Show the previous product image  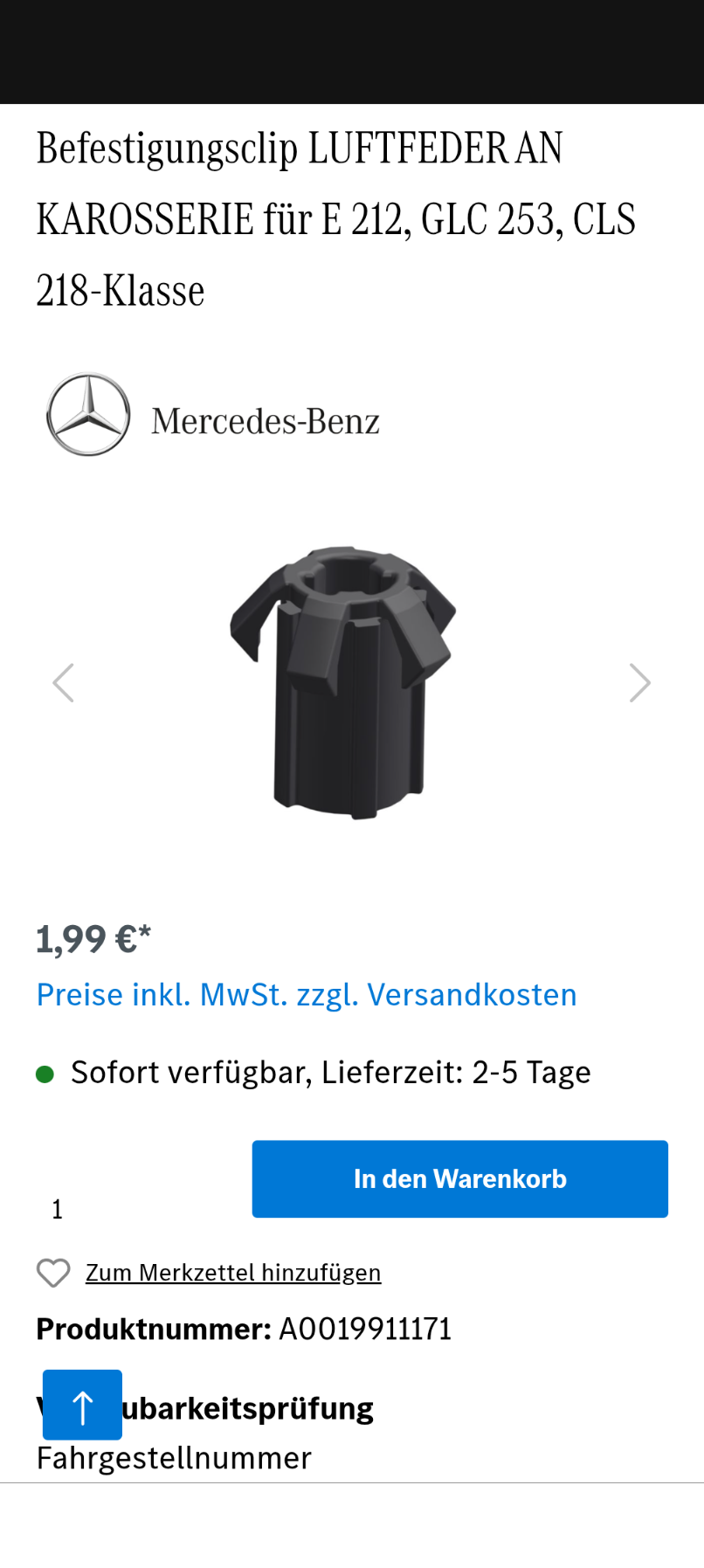[63, 683]
